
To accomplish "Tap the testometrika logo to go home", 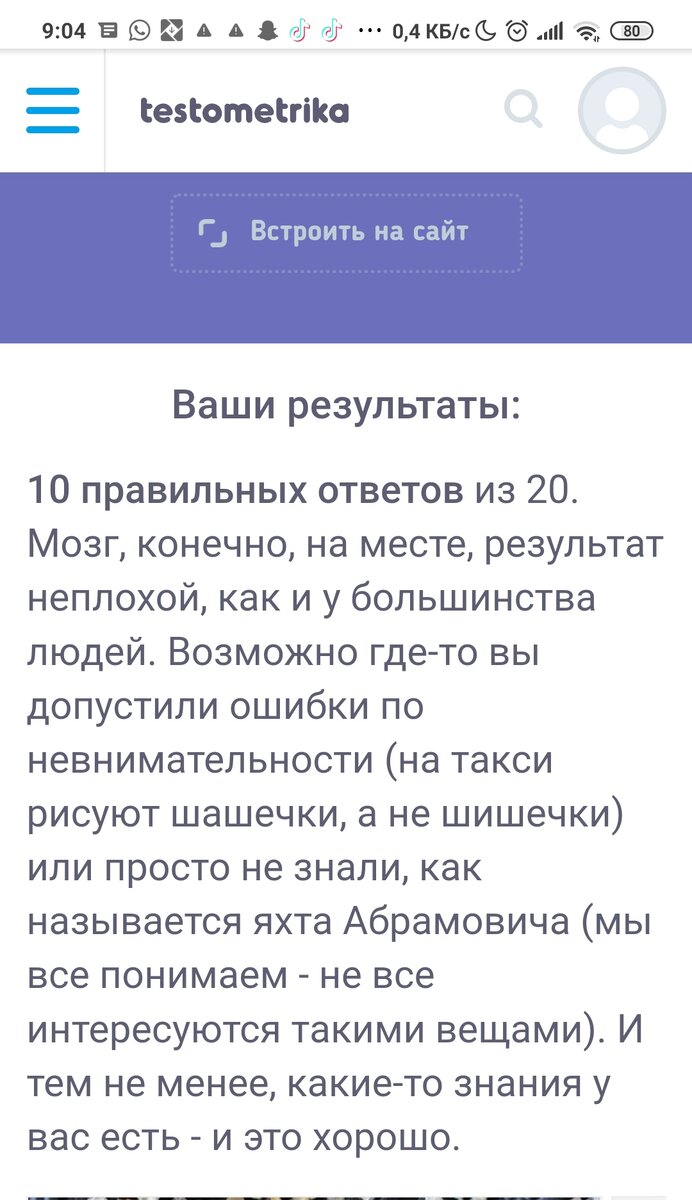I will [244, 110].
